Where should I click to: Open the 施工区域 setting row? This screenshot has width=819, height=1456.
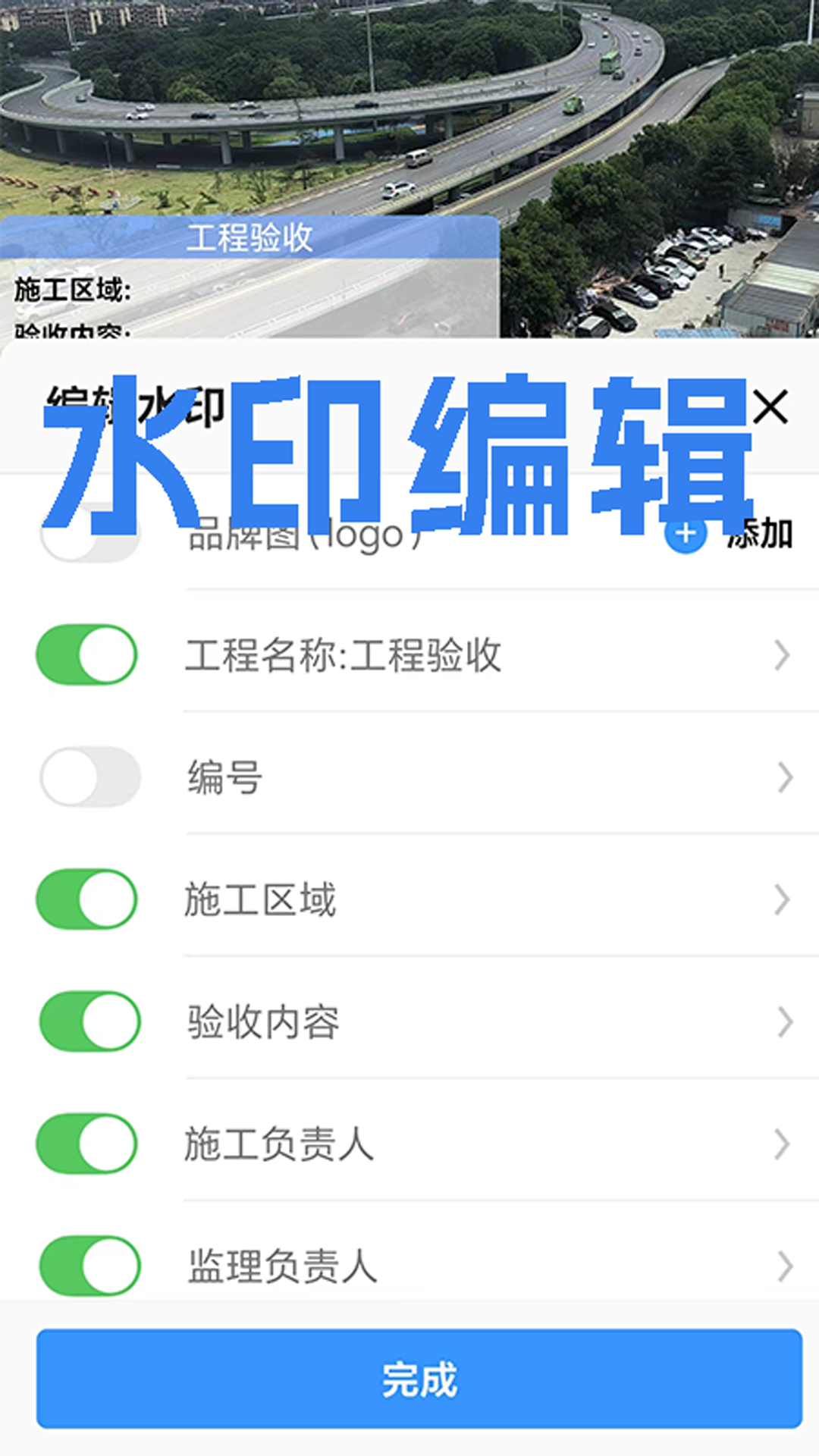pos(500,899)
